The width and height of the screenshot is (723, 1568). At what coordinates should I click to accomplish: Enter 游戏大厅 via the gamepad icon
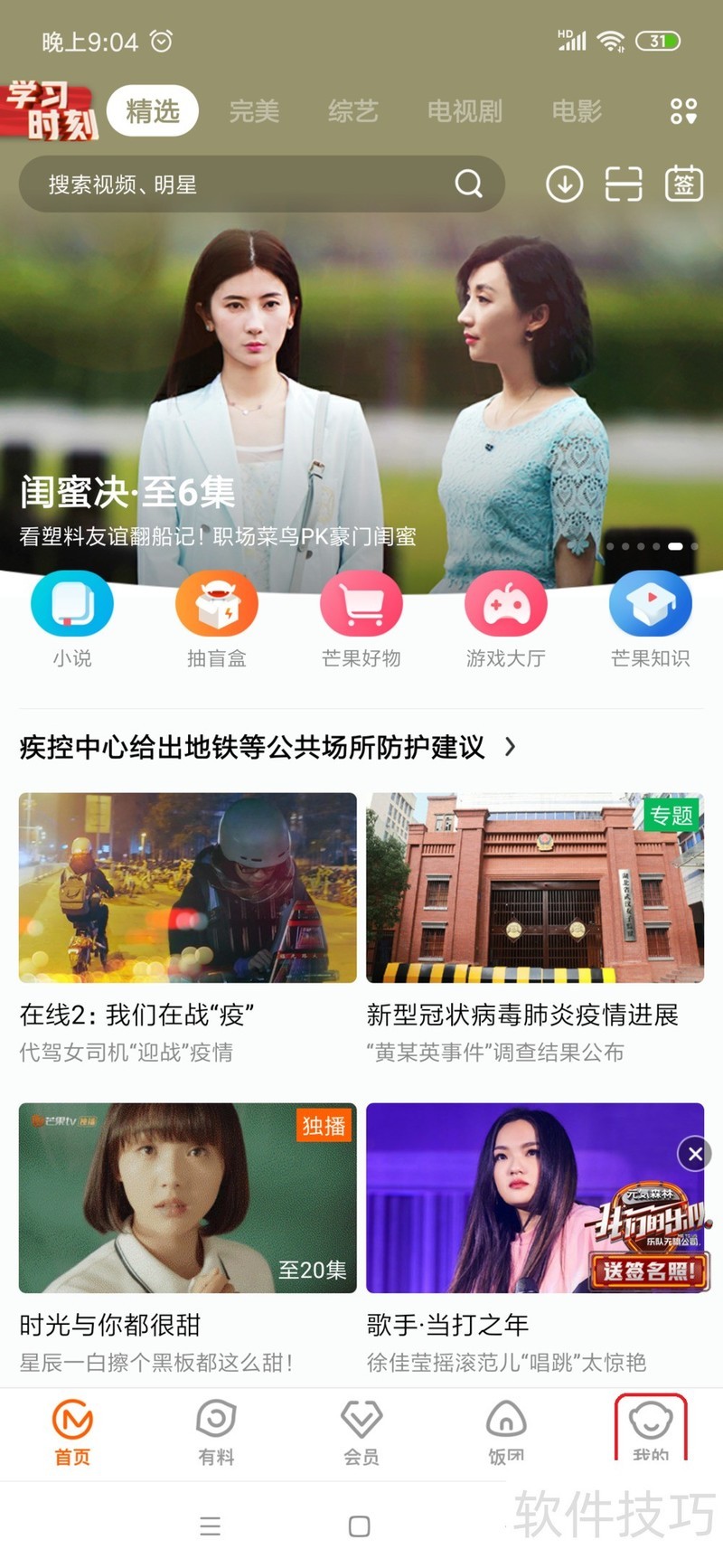(505, 603)
